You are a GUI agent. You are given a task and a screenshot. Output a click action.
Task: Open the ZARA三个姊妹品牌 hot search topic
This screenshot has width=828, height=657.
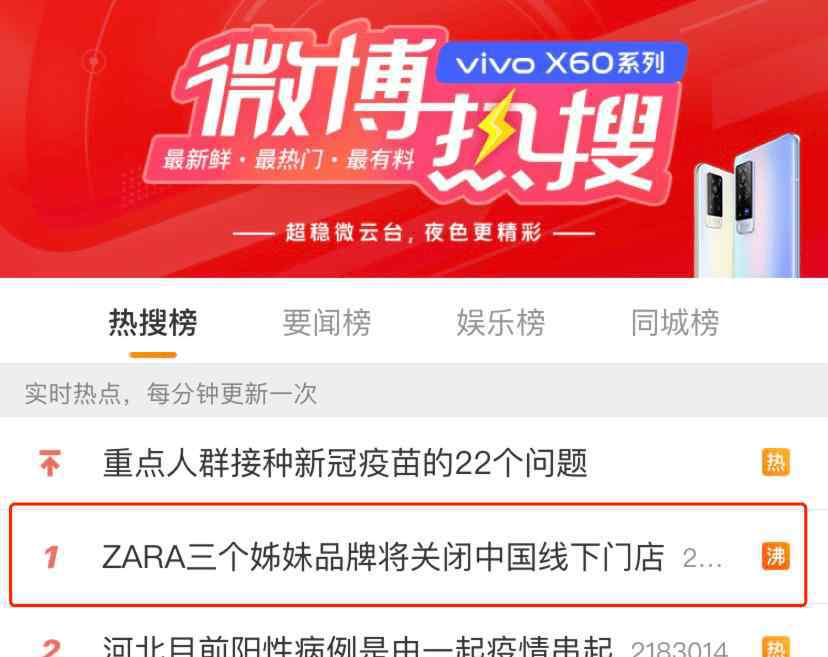[x=383, y=557]
